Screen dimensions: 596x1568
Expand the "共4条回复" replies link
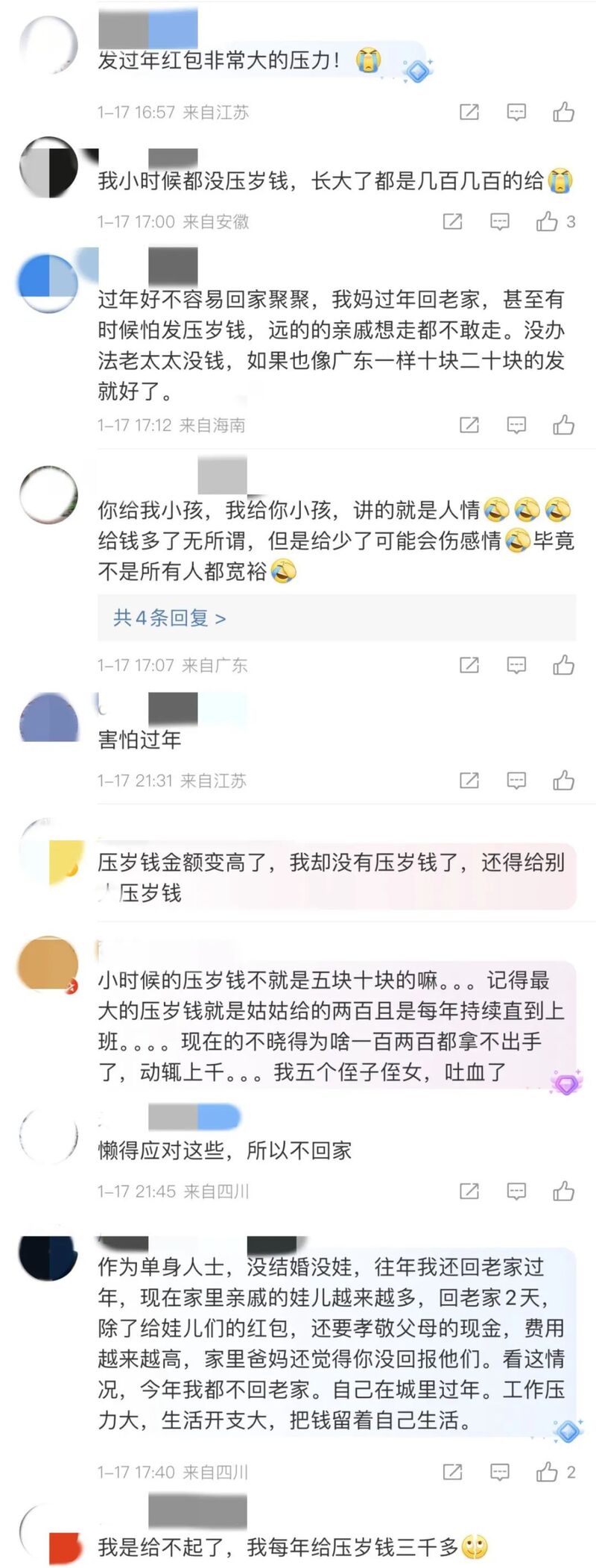[170, 618]
